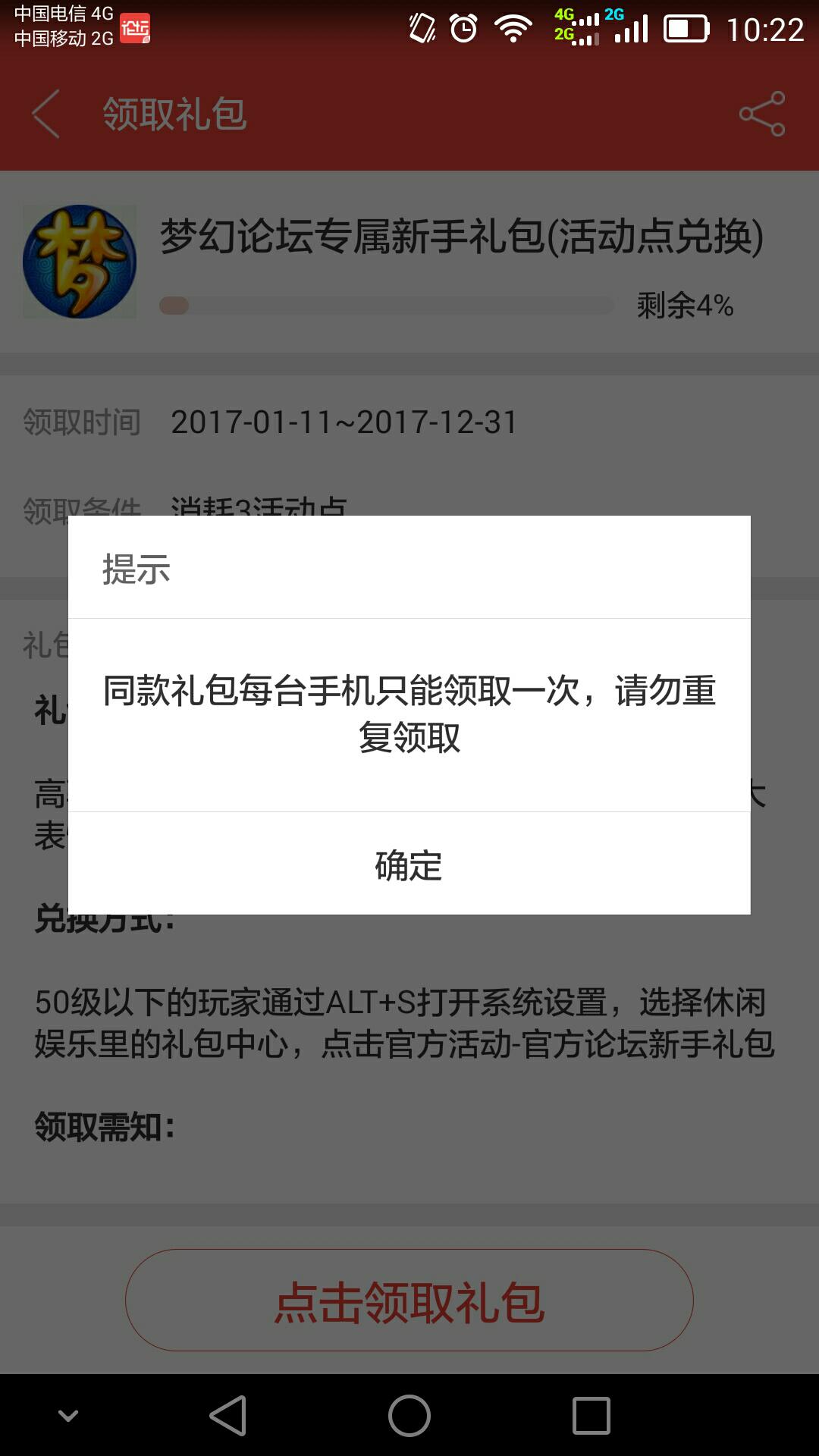Open the system home screen

pos(409,1415)
